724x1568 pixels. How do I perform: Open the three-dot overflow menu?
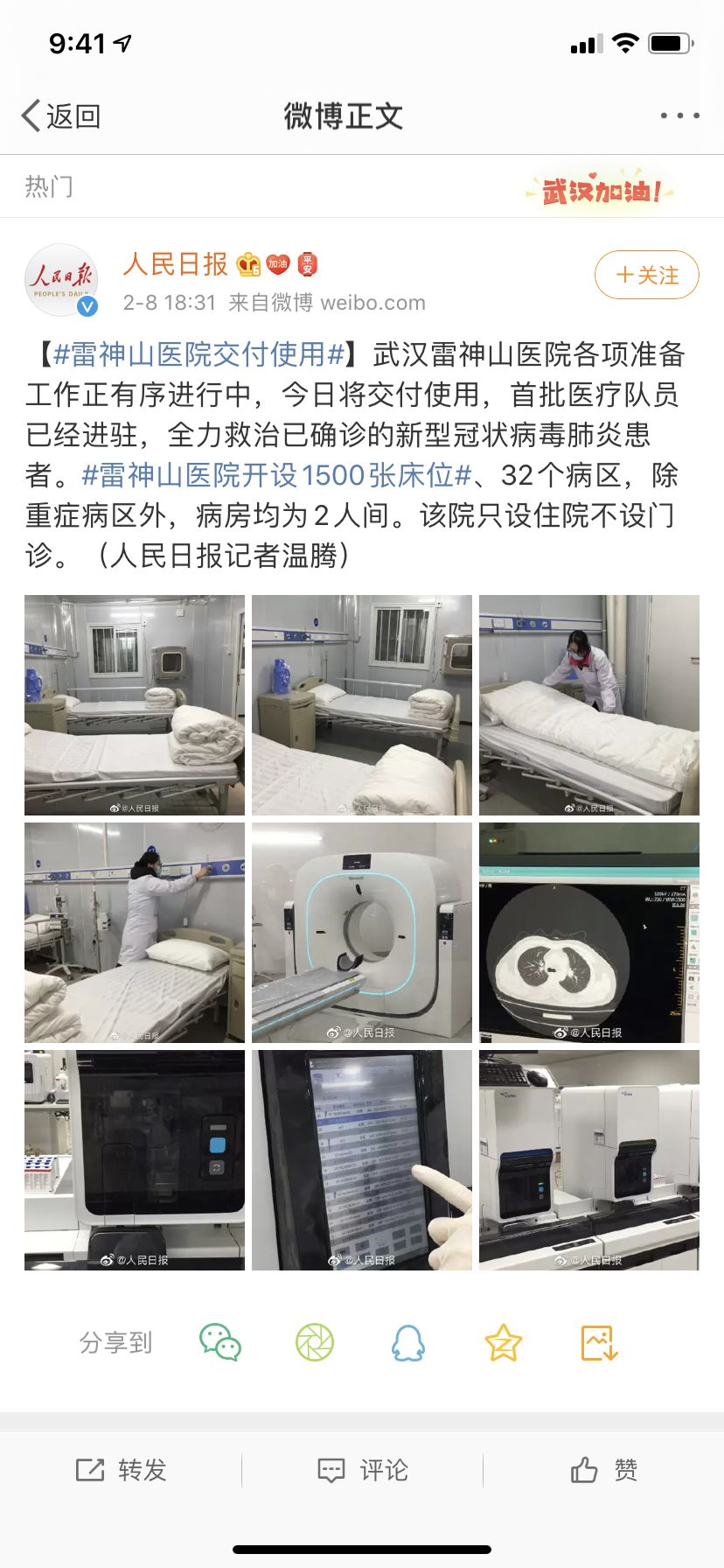coord(679,115)
